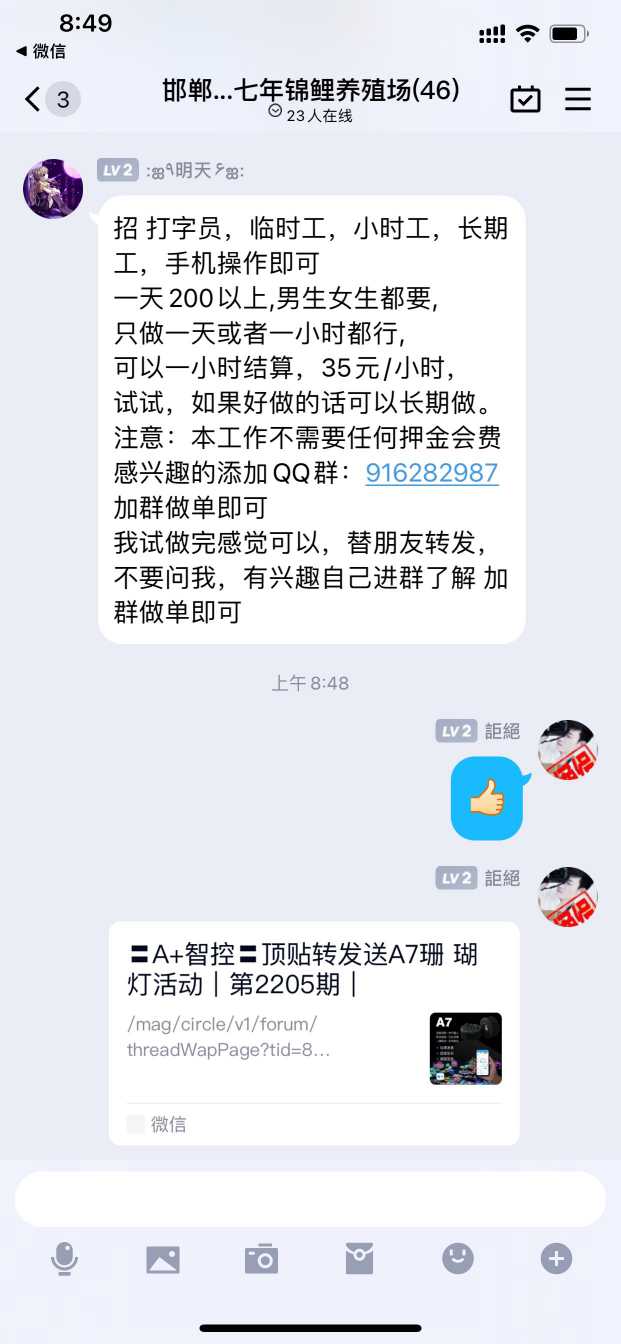Focus the message input field
The width and height of the screenshot is (621, 1344).
[310, 1199]
